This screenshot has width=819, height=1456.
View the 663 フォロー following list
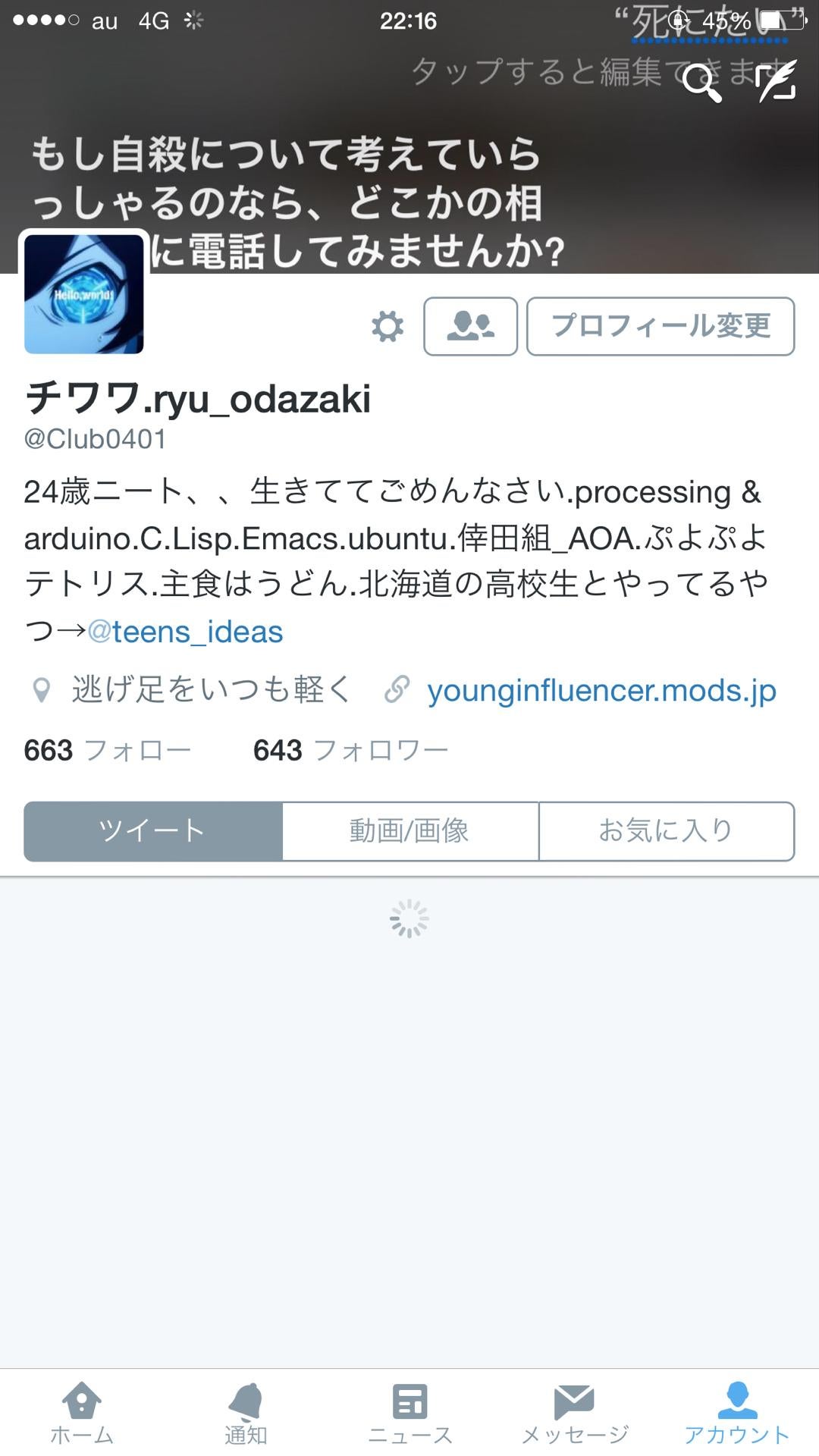[107, 750]
